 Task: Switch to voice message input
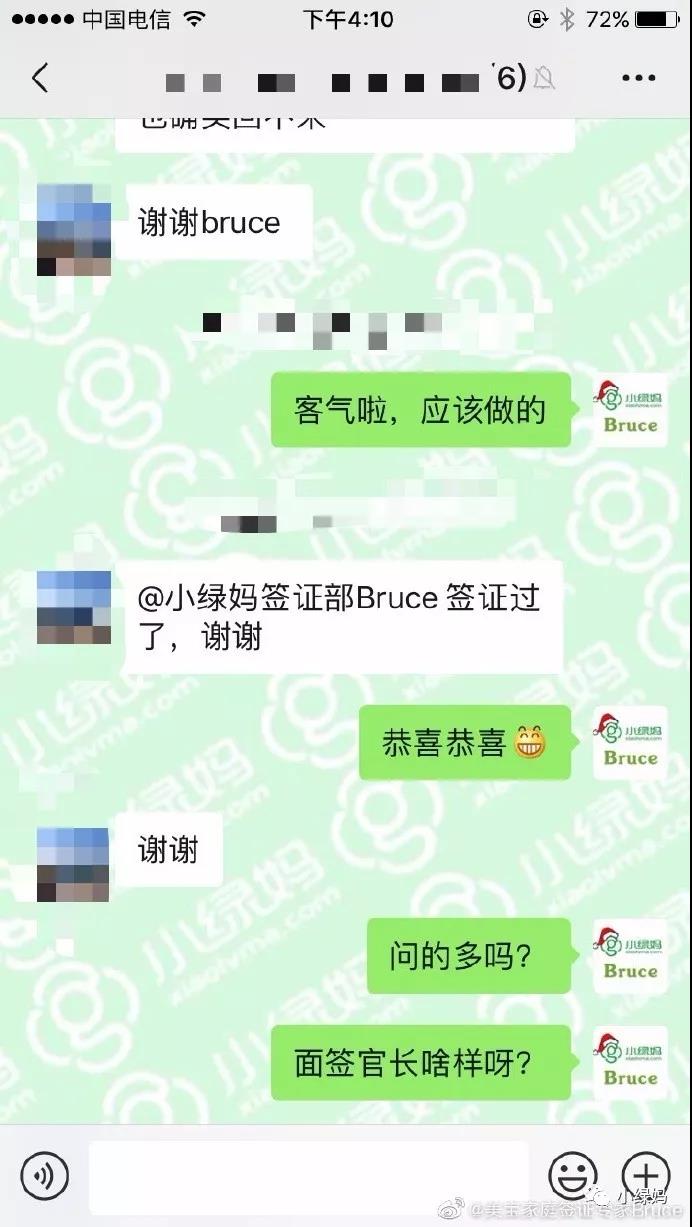tap(45, 1174)
